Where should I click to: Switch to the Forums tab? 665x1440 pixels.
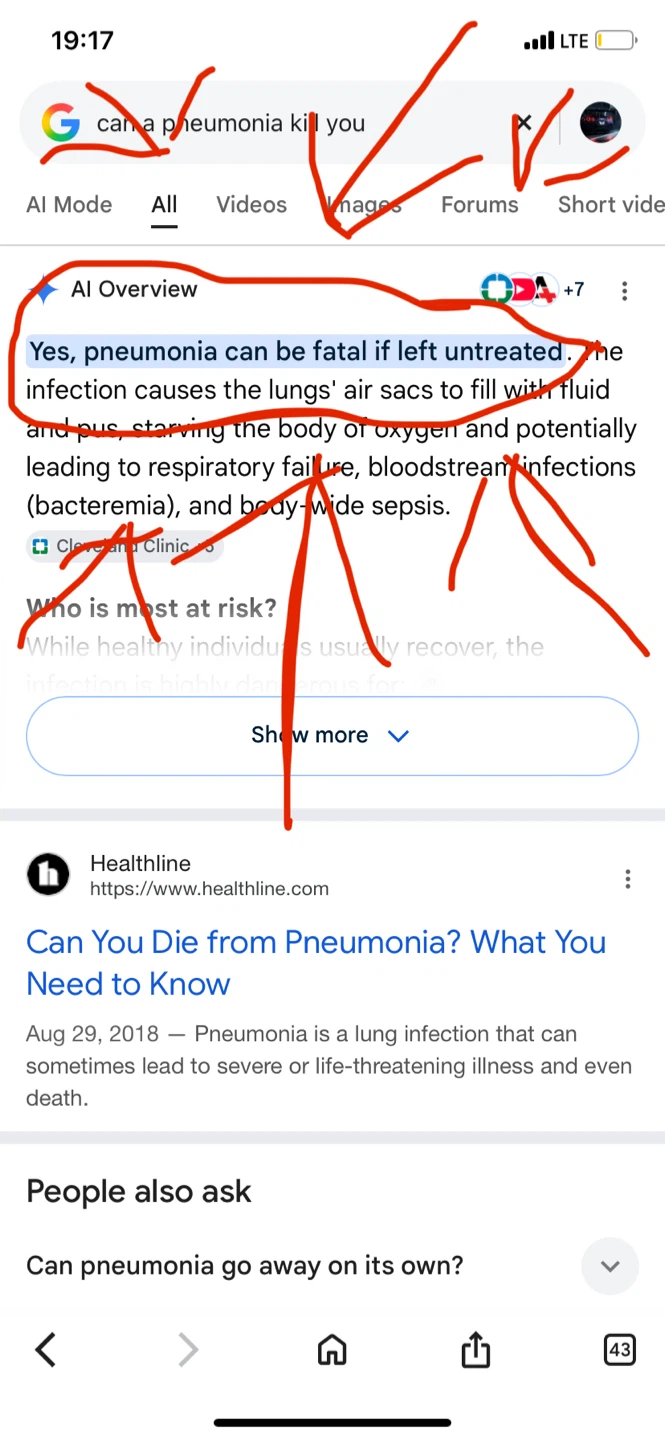pos(480,204)
